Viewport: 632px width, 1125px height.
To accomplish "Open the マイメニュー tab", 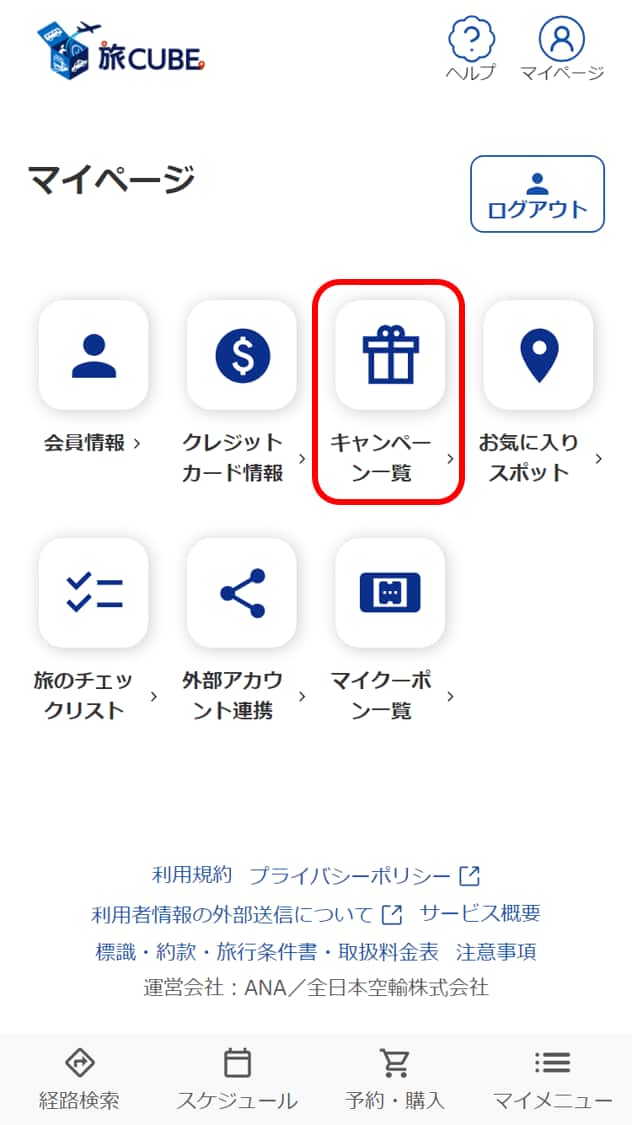I will point(553,1078).
